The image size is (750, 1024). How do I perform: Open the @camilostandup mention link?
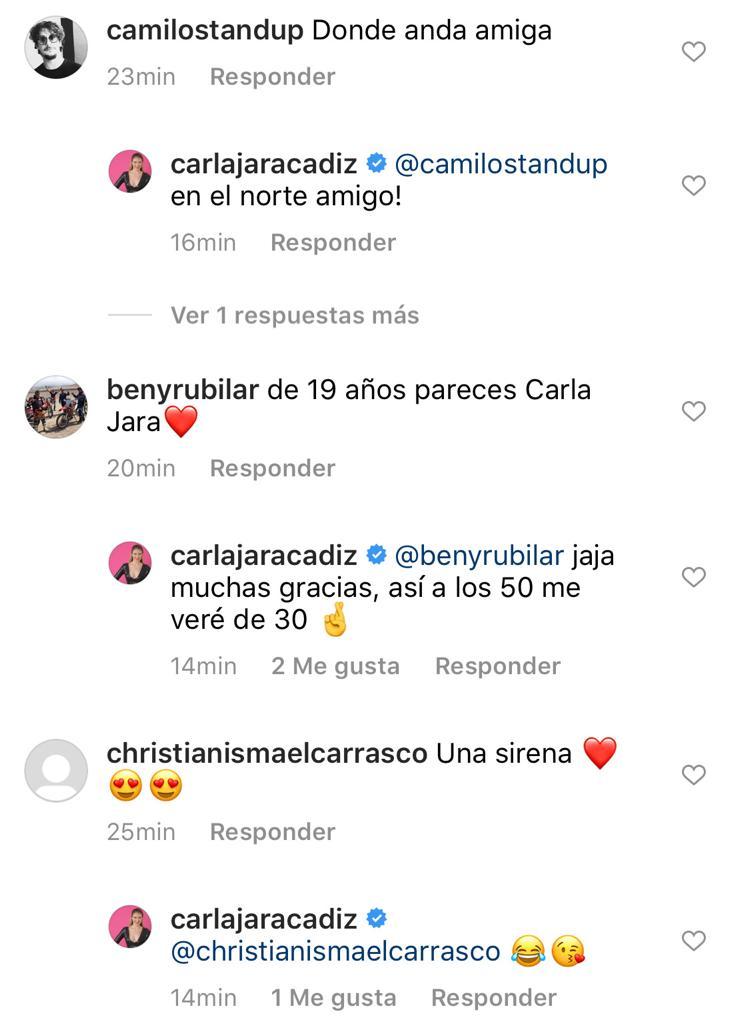click(503, 163)
